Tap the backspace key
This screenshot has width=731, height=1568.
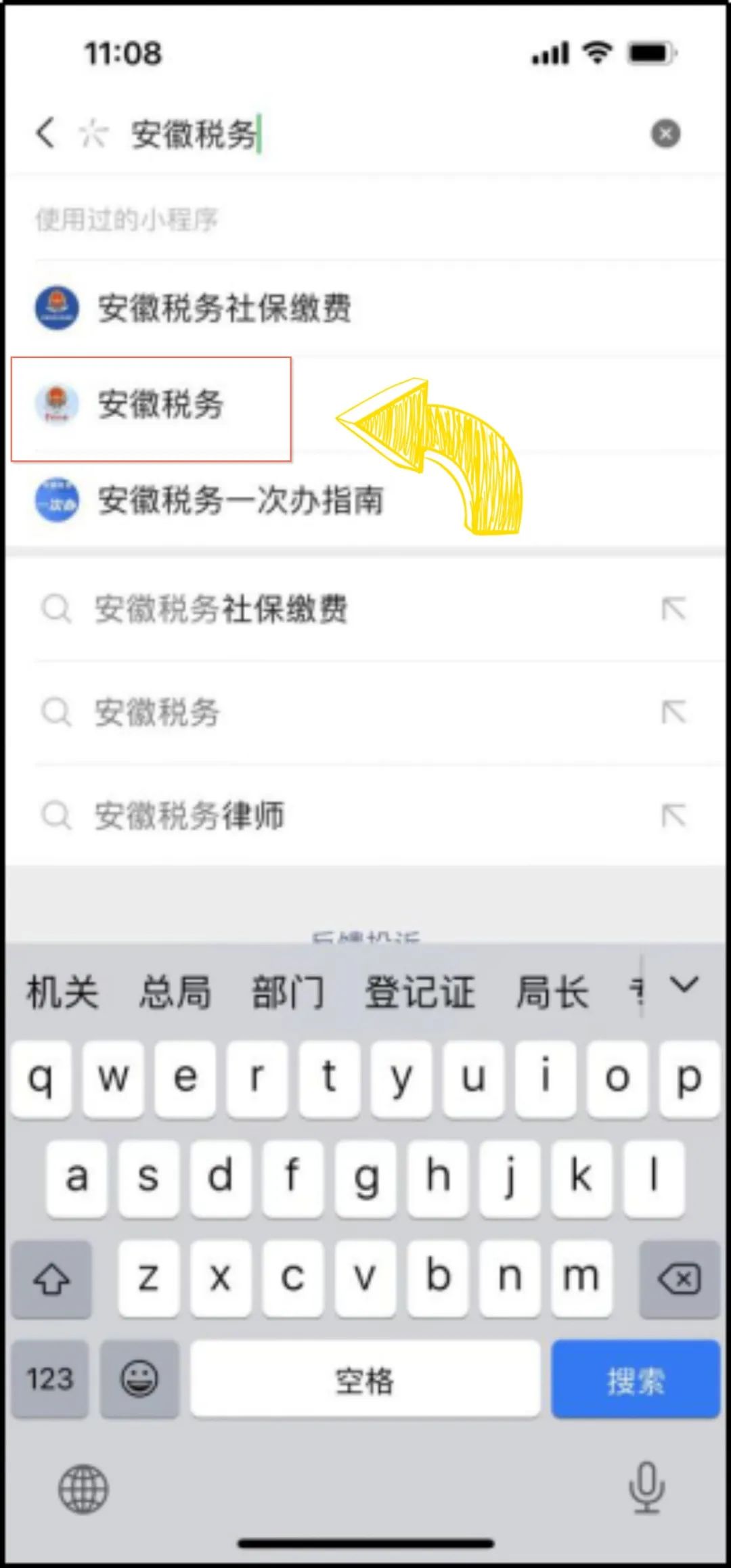pos(679,1279)
